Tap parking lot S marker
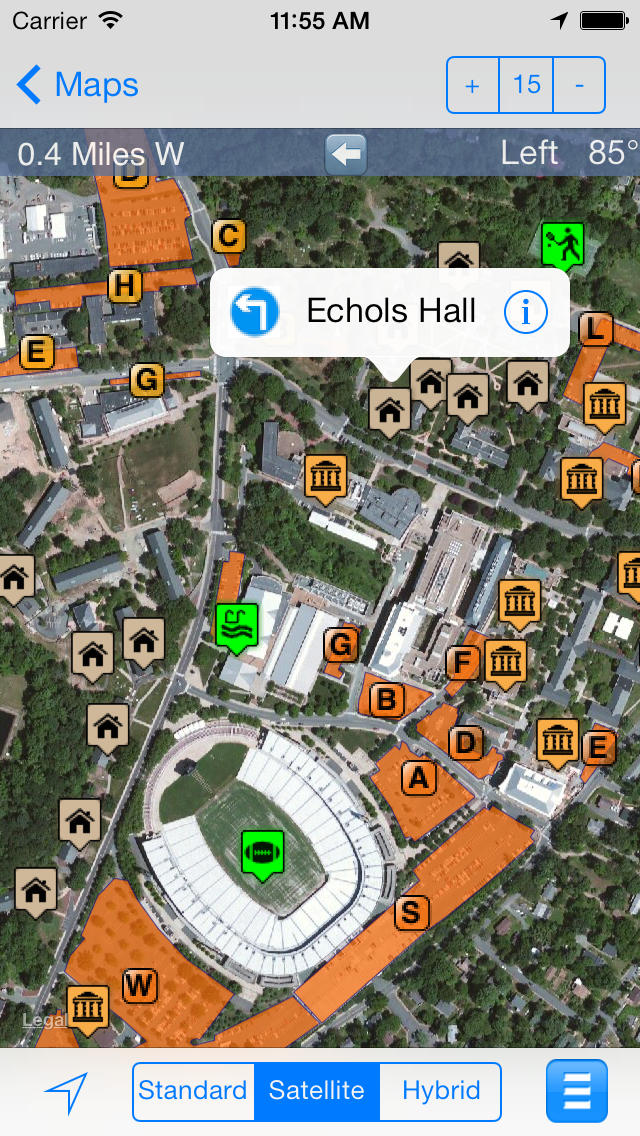Viewport: 640px width, 1136px height. tap(412, 913)
